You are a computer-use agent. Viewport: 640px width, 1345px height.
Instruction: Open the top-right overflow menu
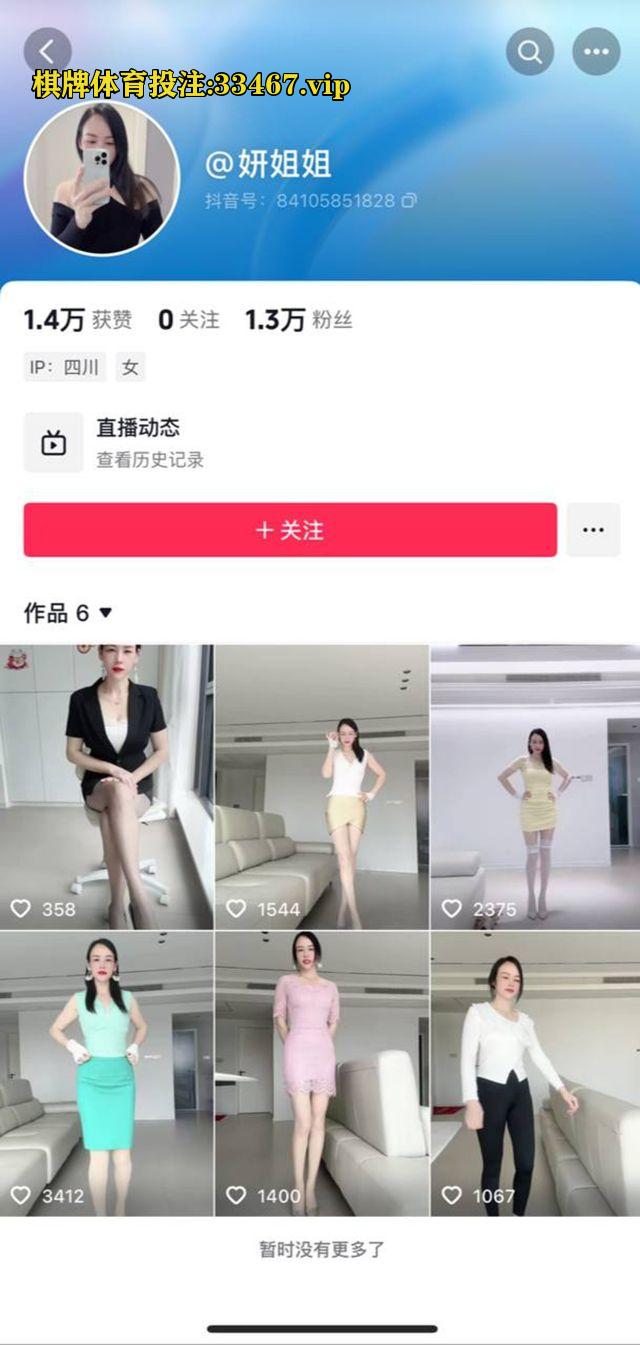coord(596,51)
